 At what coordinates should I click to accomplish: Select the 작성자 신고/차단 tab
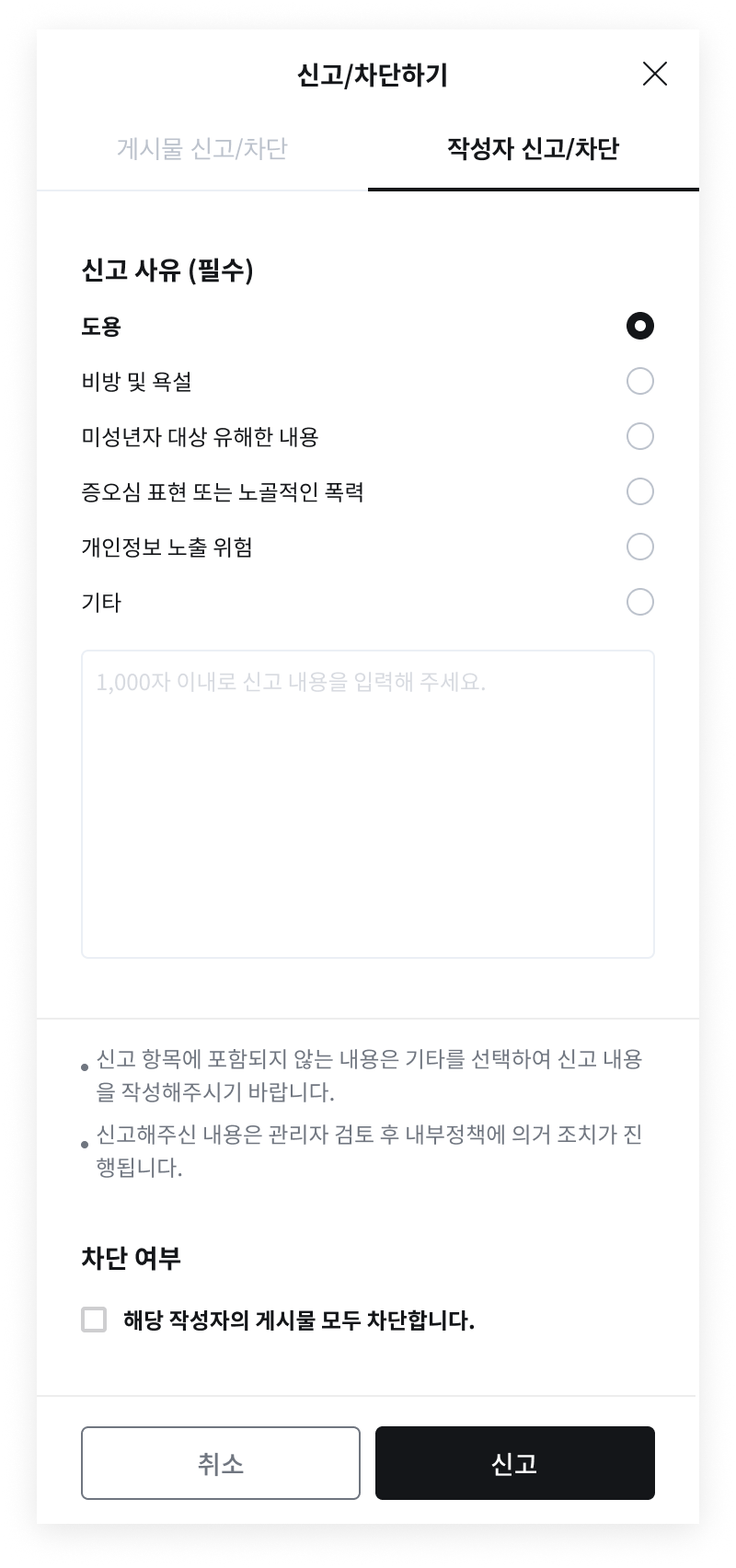[x=533, y=149]
